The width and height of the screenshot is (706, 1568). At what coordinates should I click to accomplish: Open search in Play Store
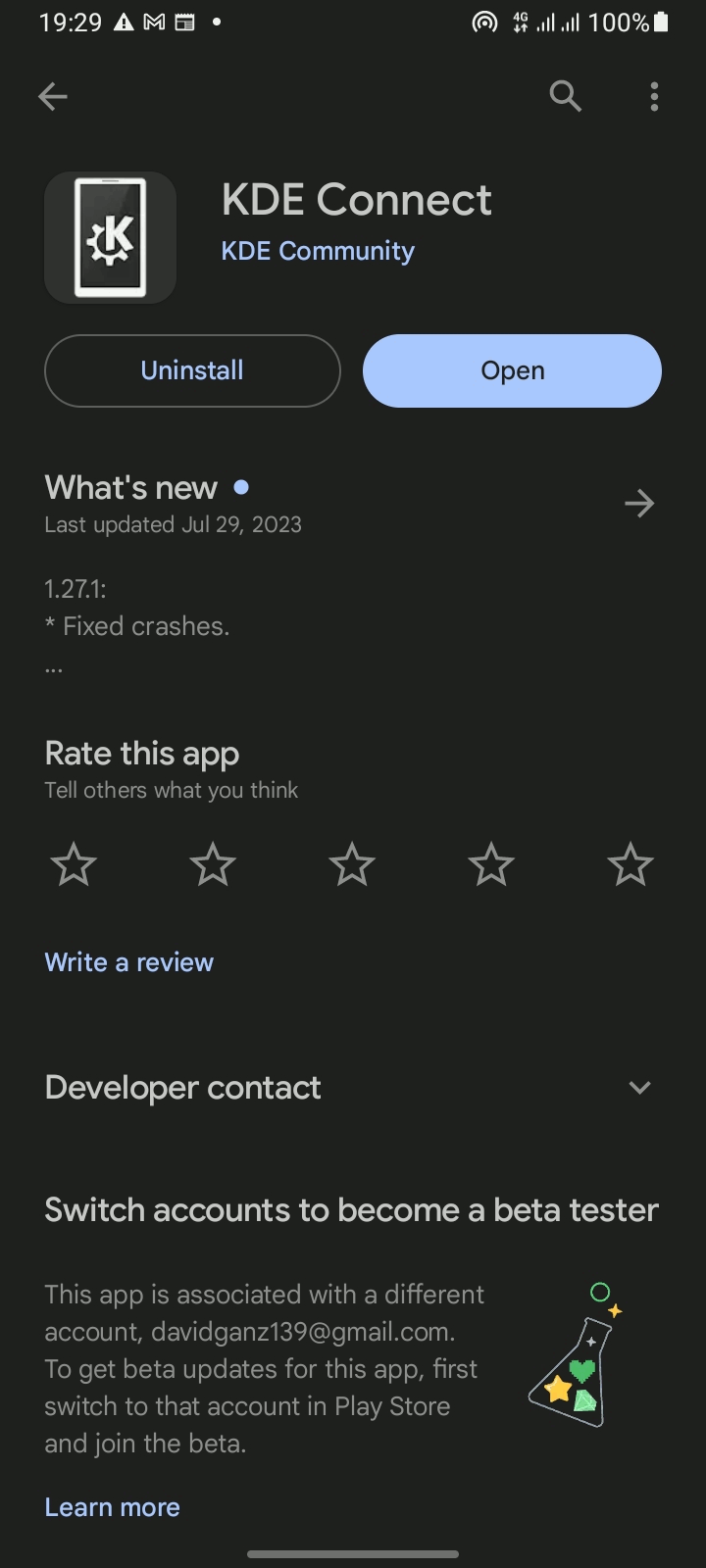566,96
